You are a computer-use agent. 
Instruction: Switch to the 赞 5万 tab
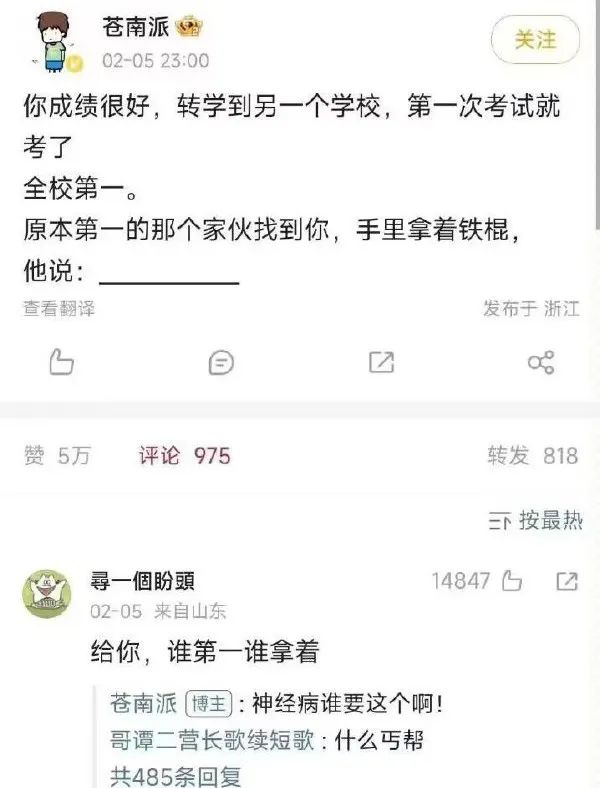pos(57,456)
